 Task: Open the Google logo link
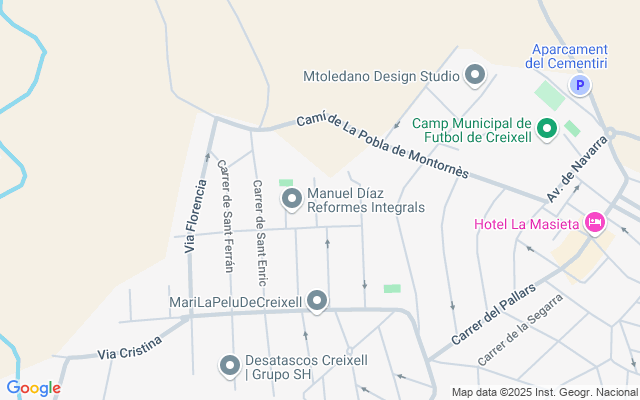33,388
